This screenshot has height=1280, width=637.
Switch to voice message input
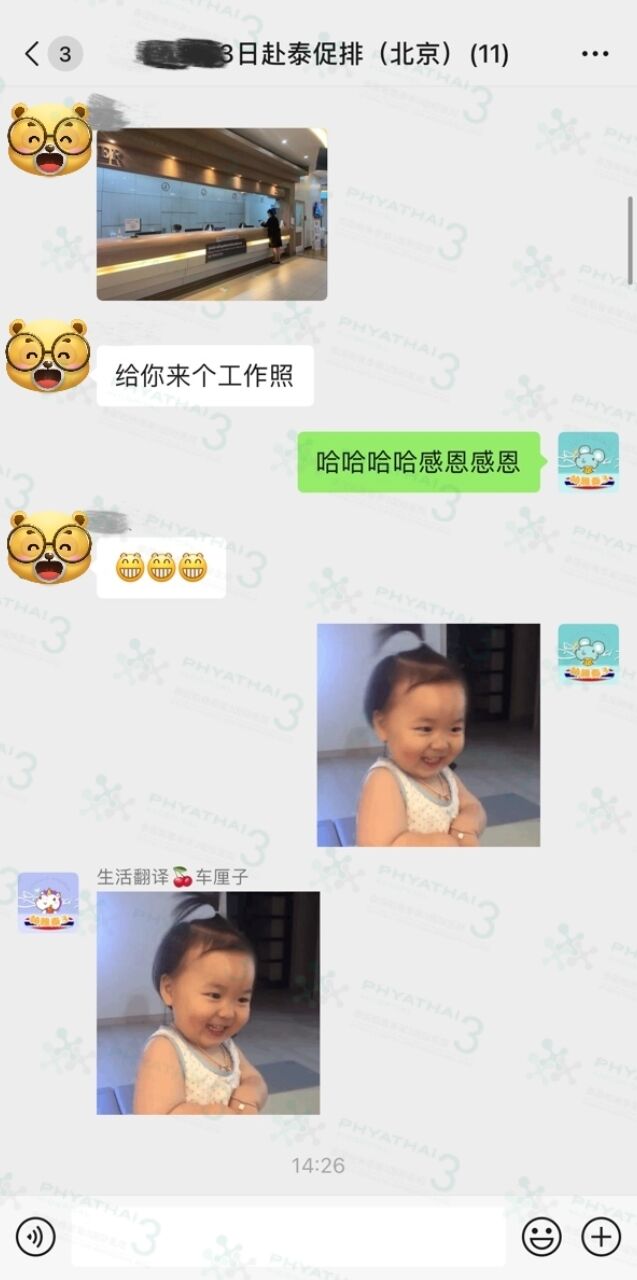coord(36,1238)
